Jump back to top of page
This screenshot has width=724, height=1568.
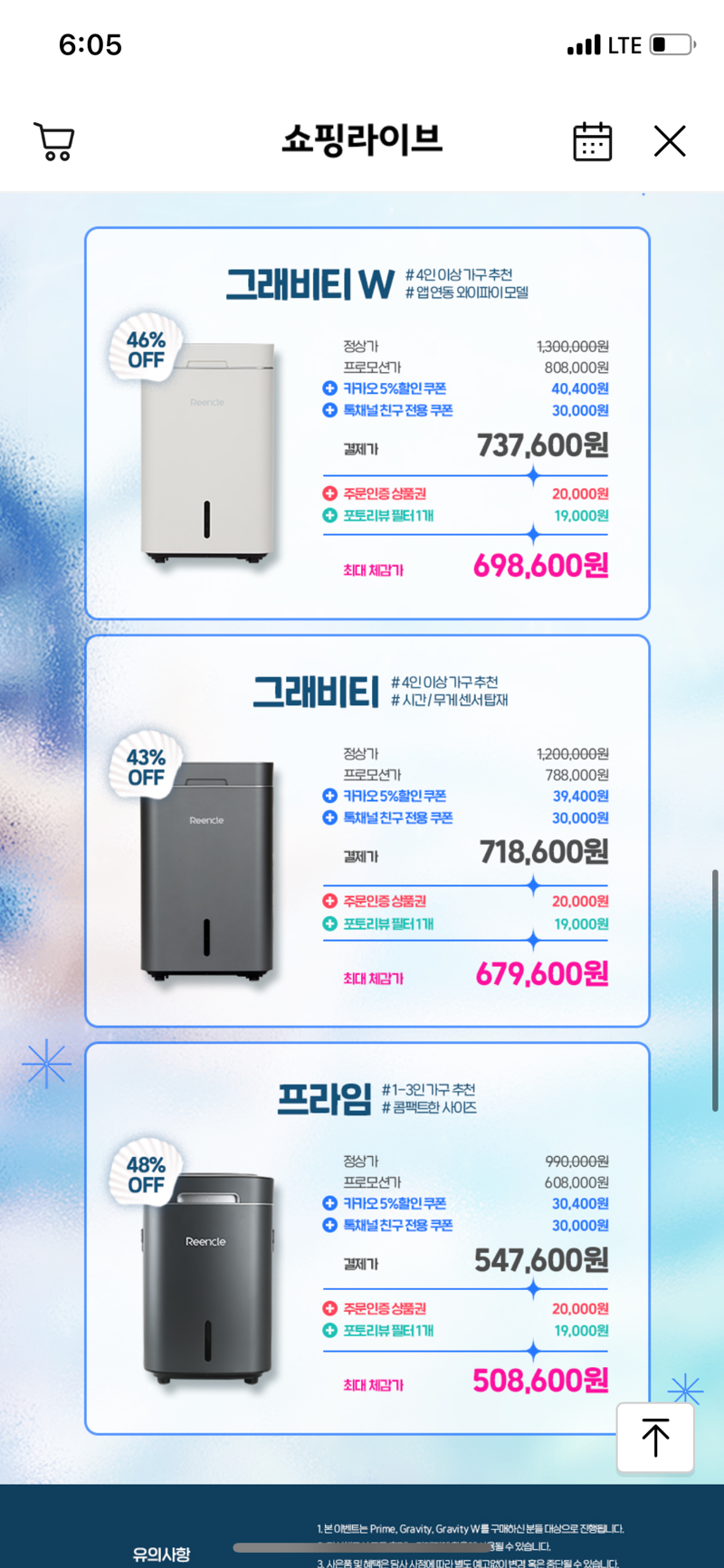click(x=655, y=1438)
